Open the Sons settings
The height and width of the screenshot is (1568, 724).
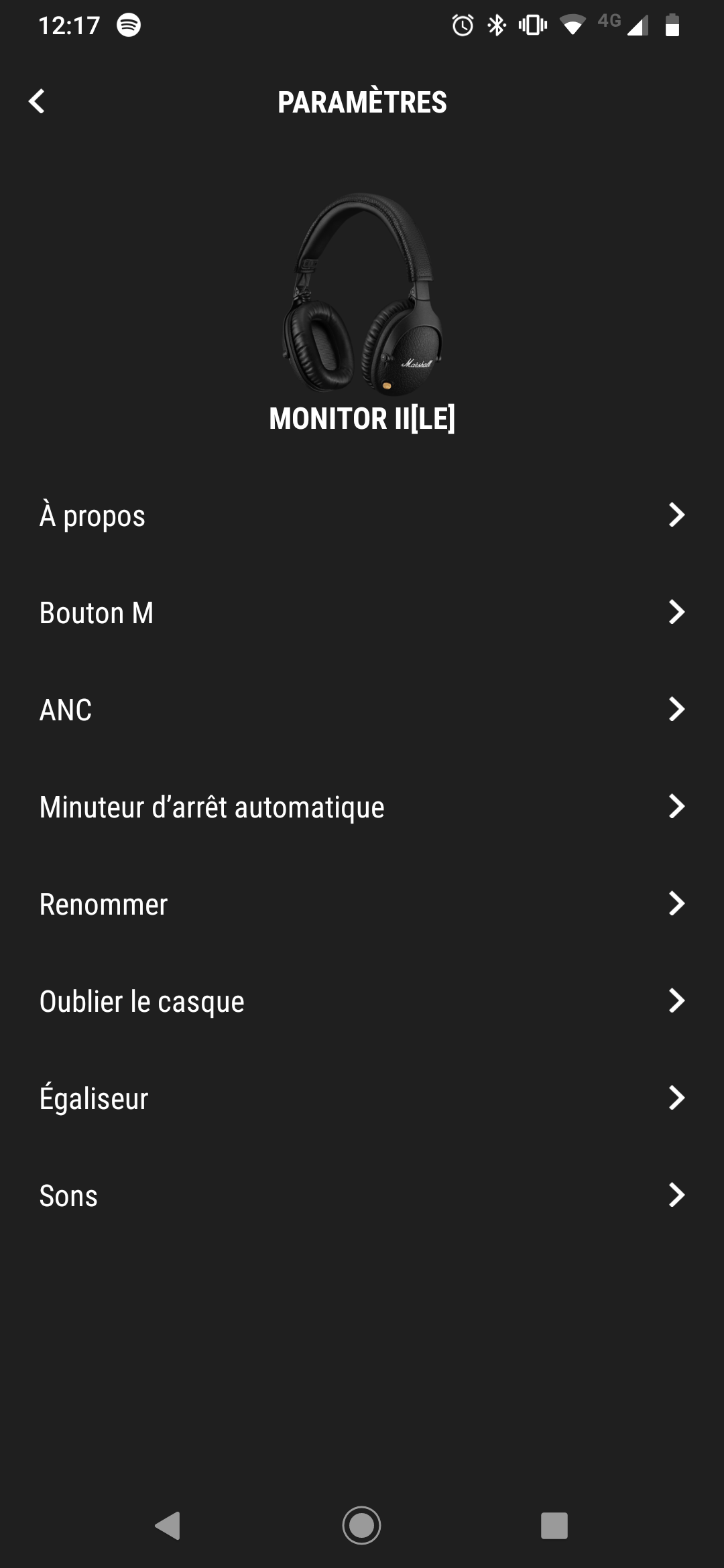[x=362, y=1195]
